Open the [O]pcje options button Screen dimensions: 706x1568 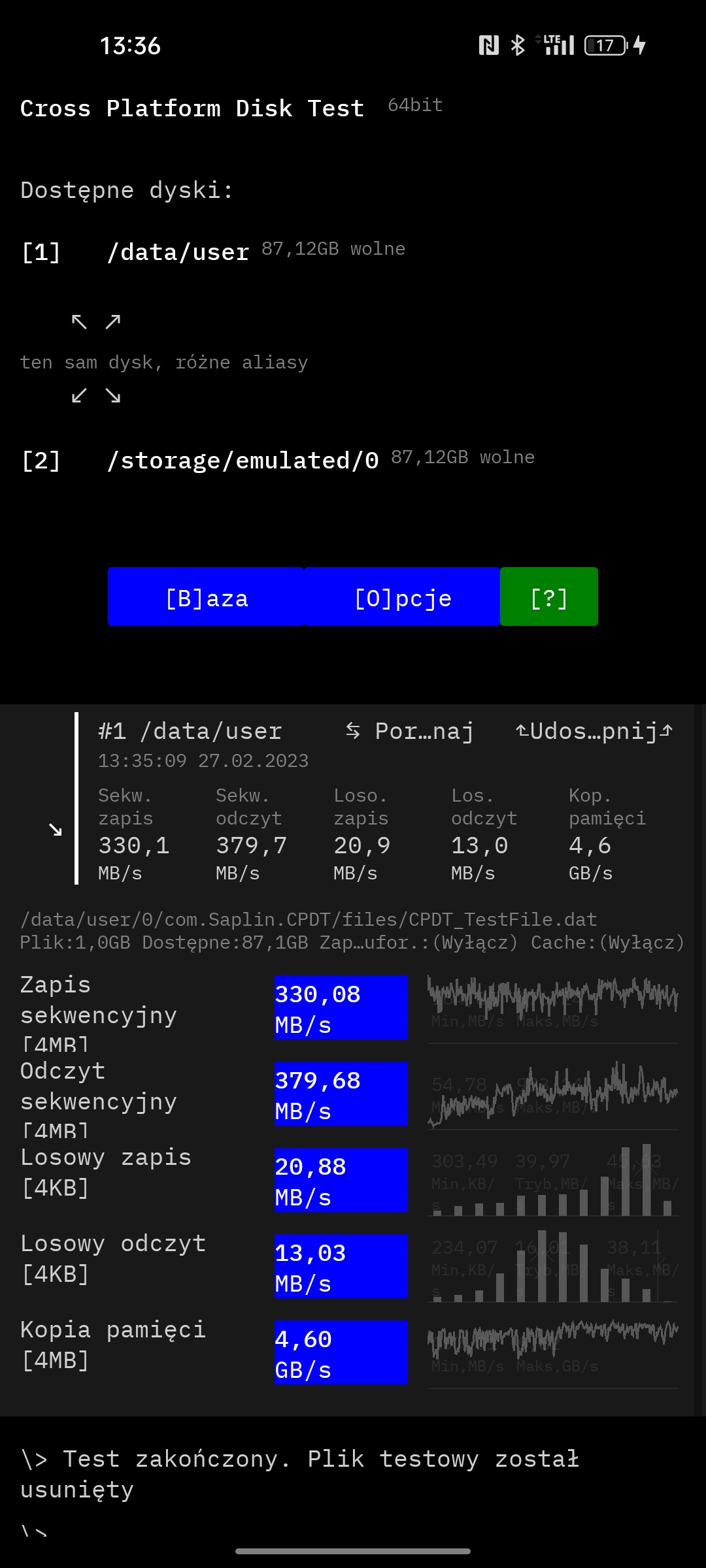click(x=402, y=597)
